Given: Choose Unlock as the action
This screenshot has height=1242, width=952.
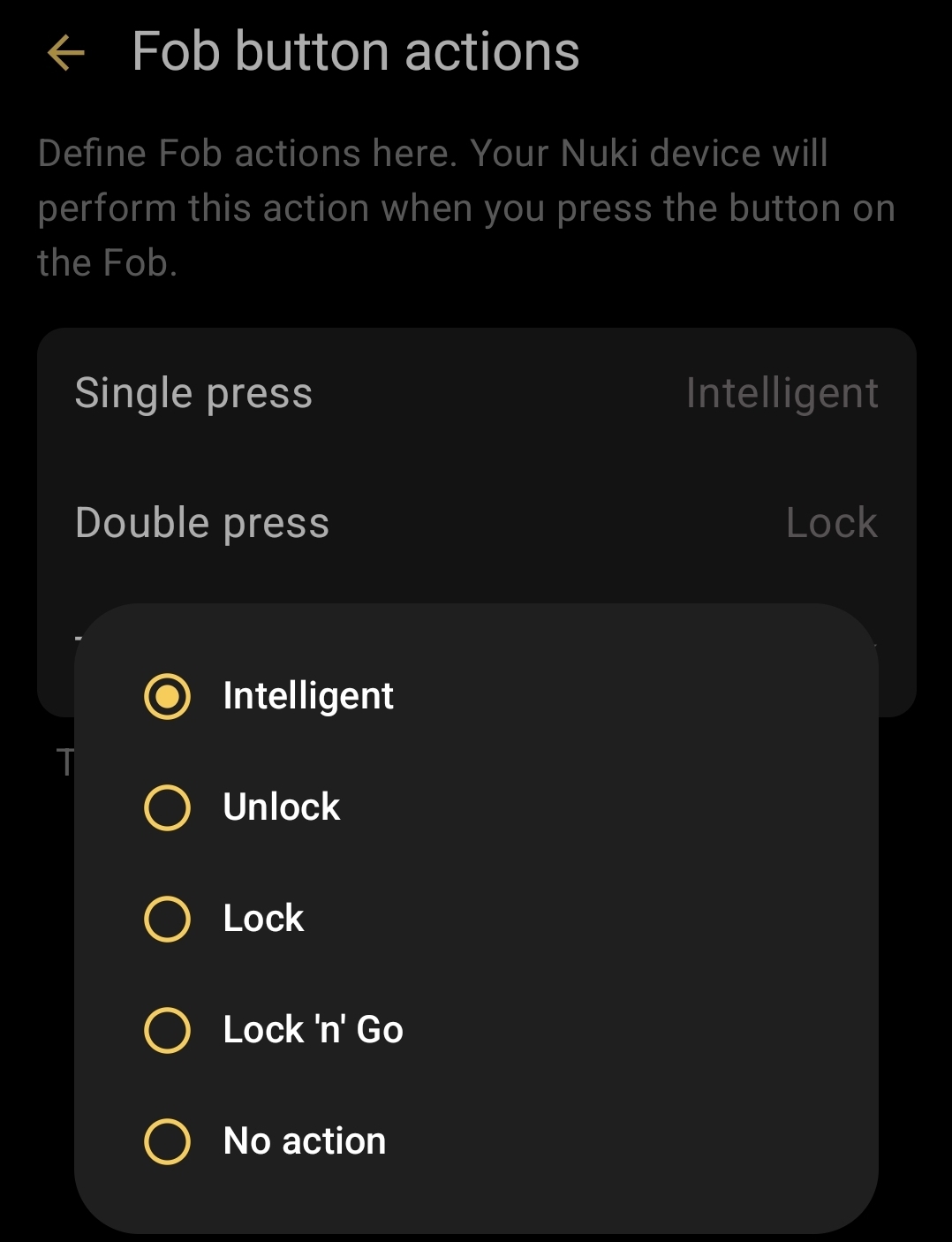Looking at the screenshot, I should [168, 808].
